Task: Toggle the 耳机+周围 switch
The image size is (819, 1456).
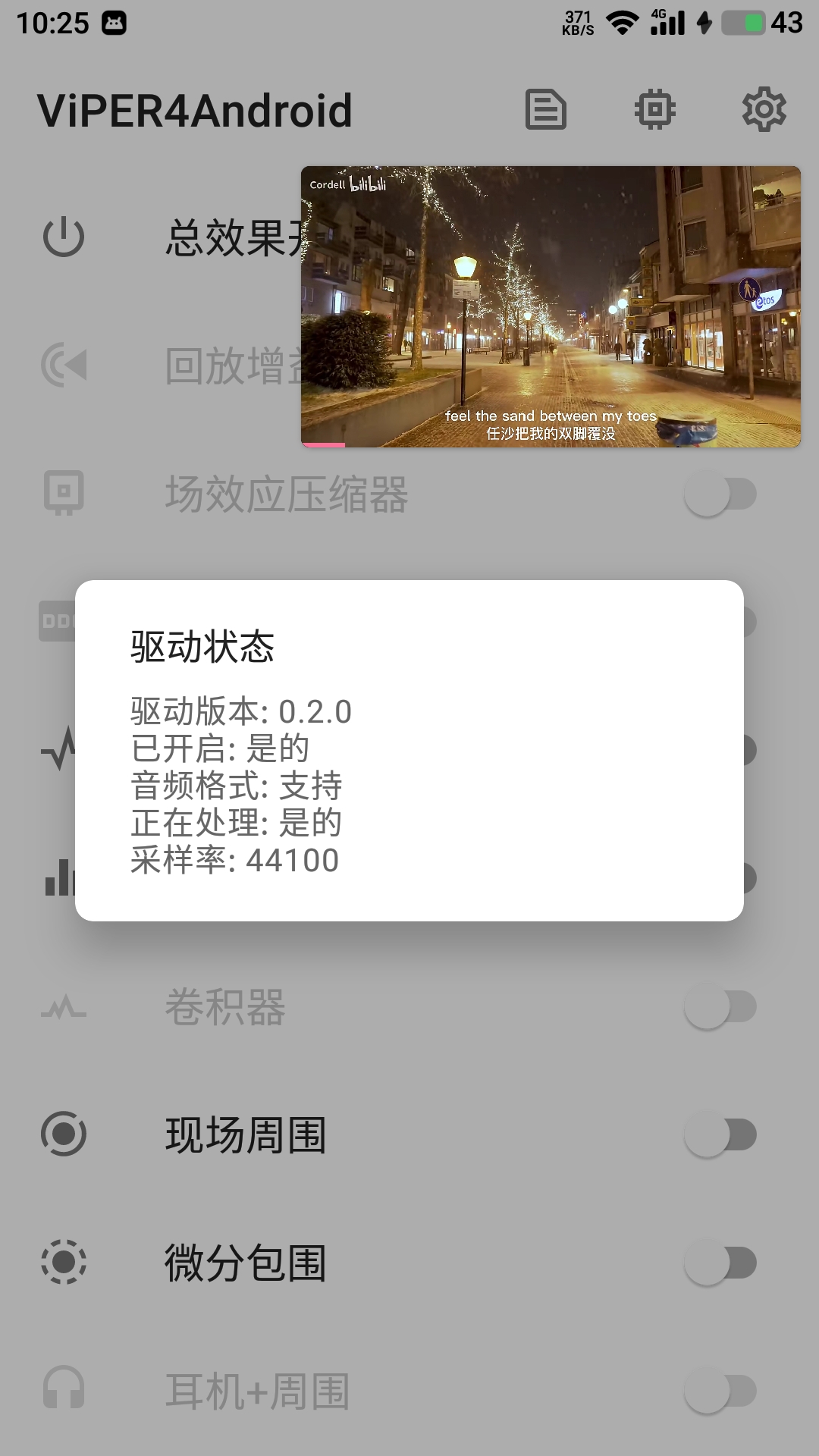Action: [720, 1392]
